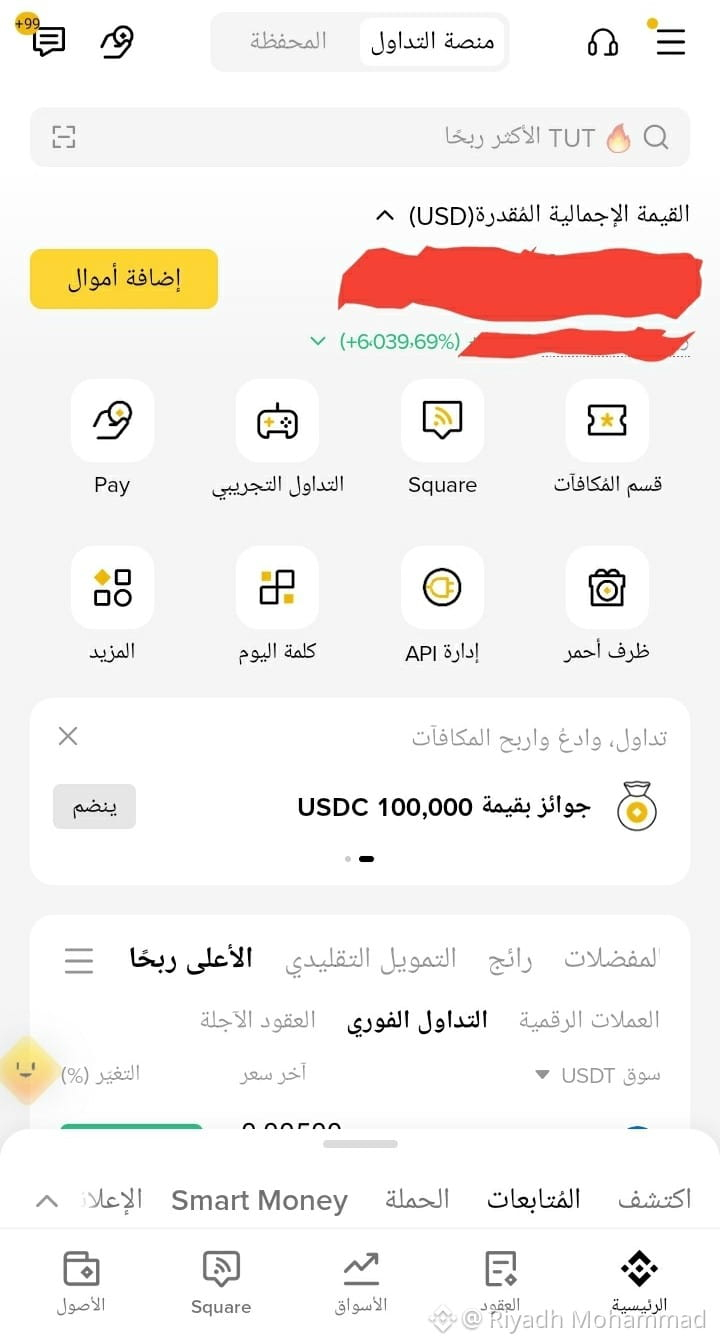Switch to العقود الآجلة futures tab
The height and width of the screenshot is (1344, 720).
[258, 1020]
